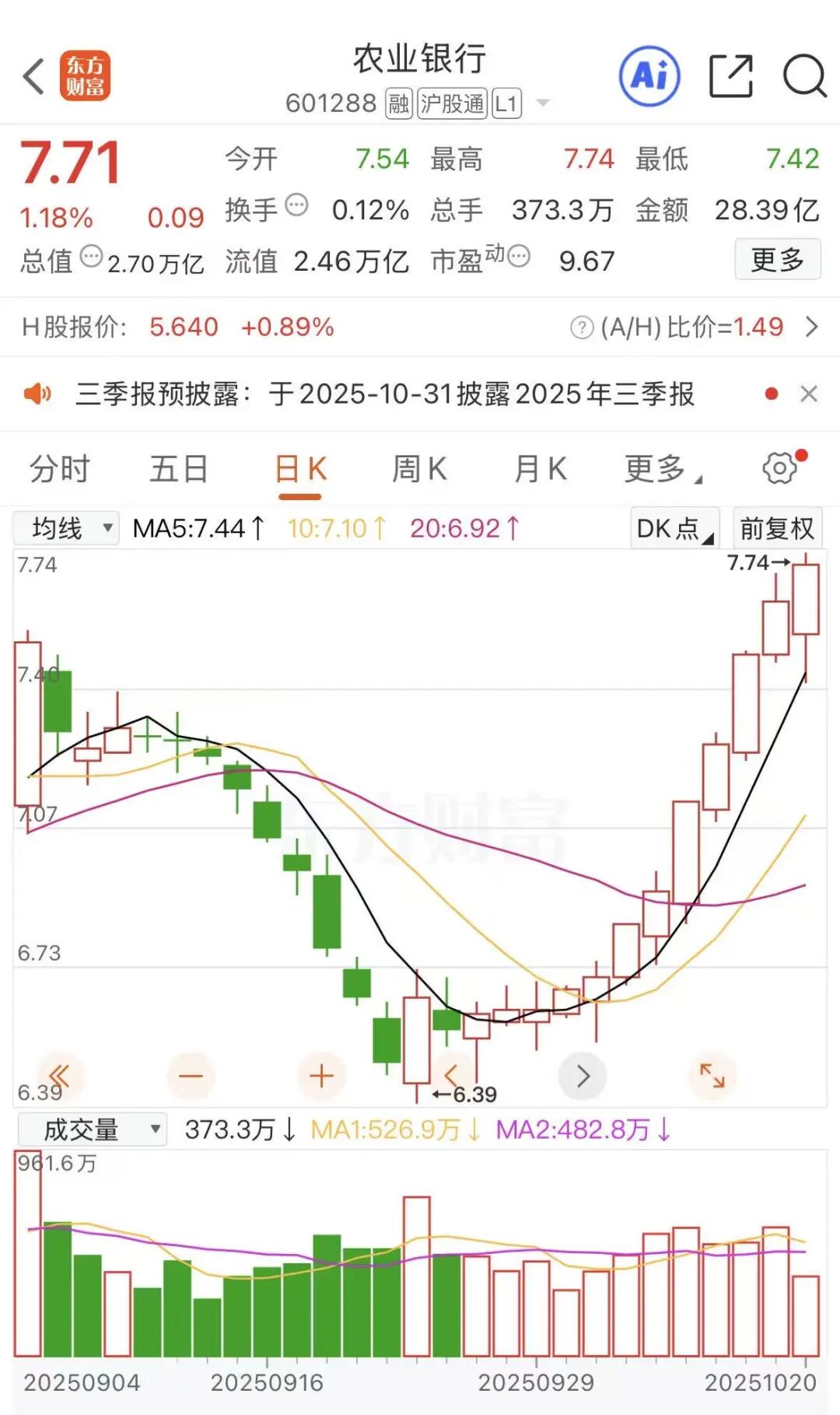840x1415 pixels.
Task: Switch to the 五日 tab
Action: pos(179,469)
